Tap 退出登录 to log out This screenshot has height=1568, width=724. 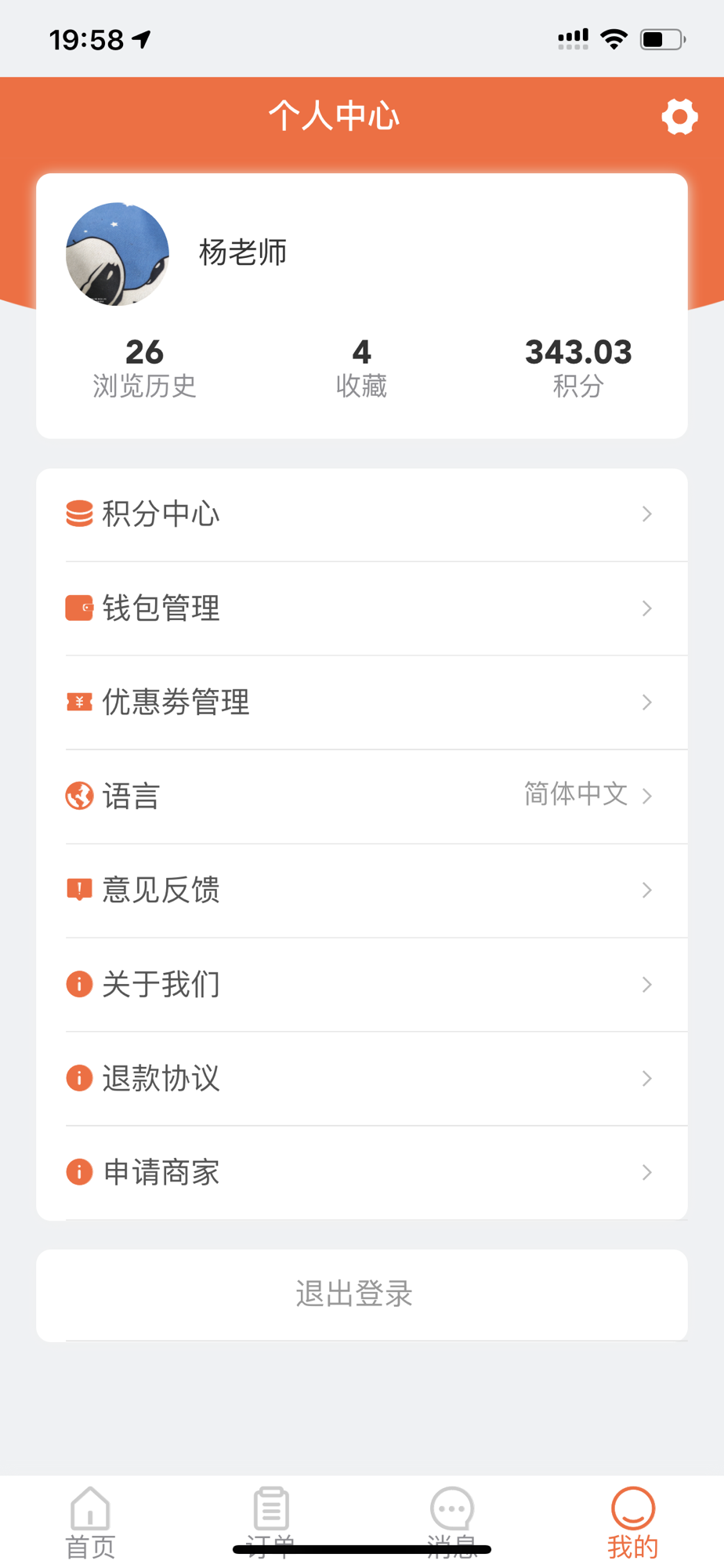(x=362, y=1295)
